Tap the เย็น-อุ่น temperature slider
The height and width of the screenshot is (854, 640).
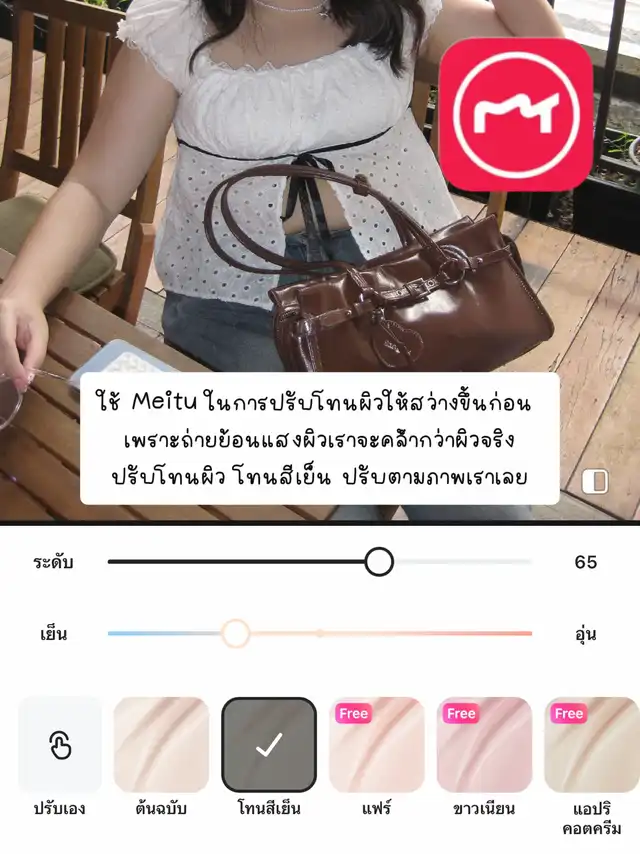(320, 633)
